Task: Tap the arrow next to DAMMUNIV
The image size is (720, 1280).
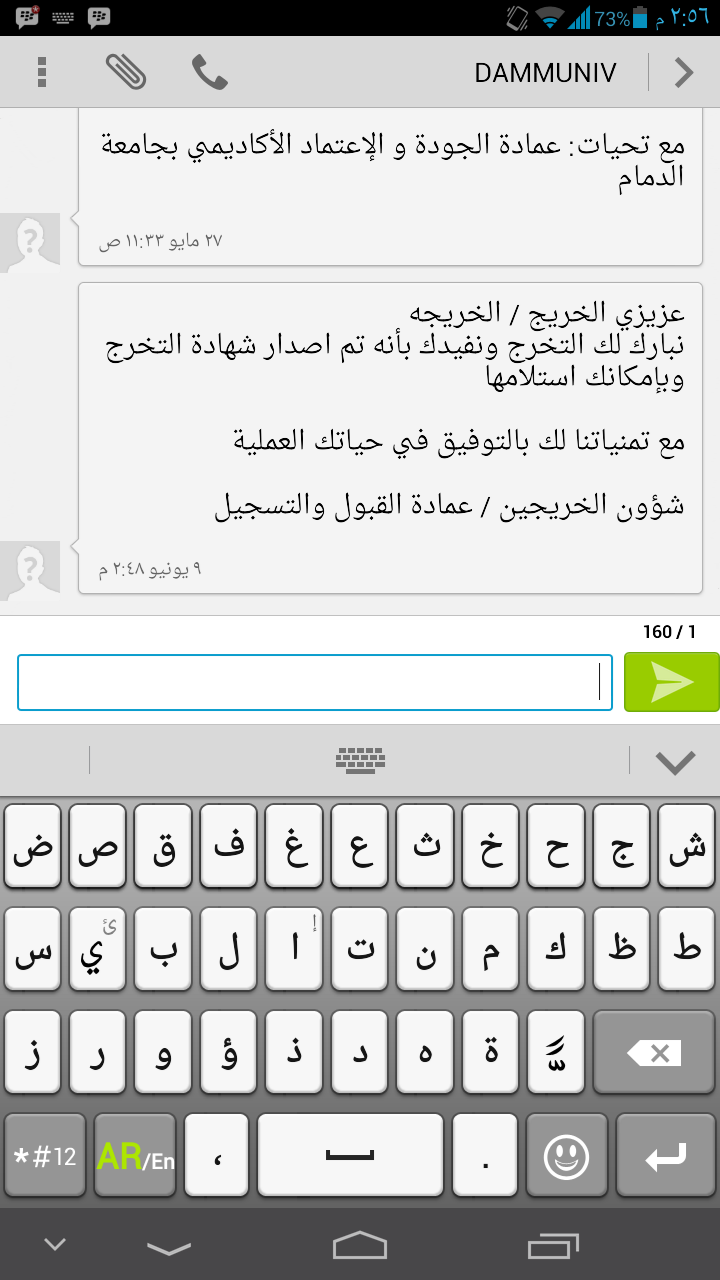Action: pos(684,72)
